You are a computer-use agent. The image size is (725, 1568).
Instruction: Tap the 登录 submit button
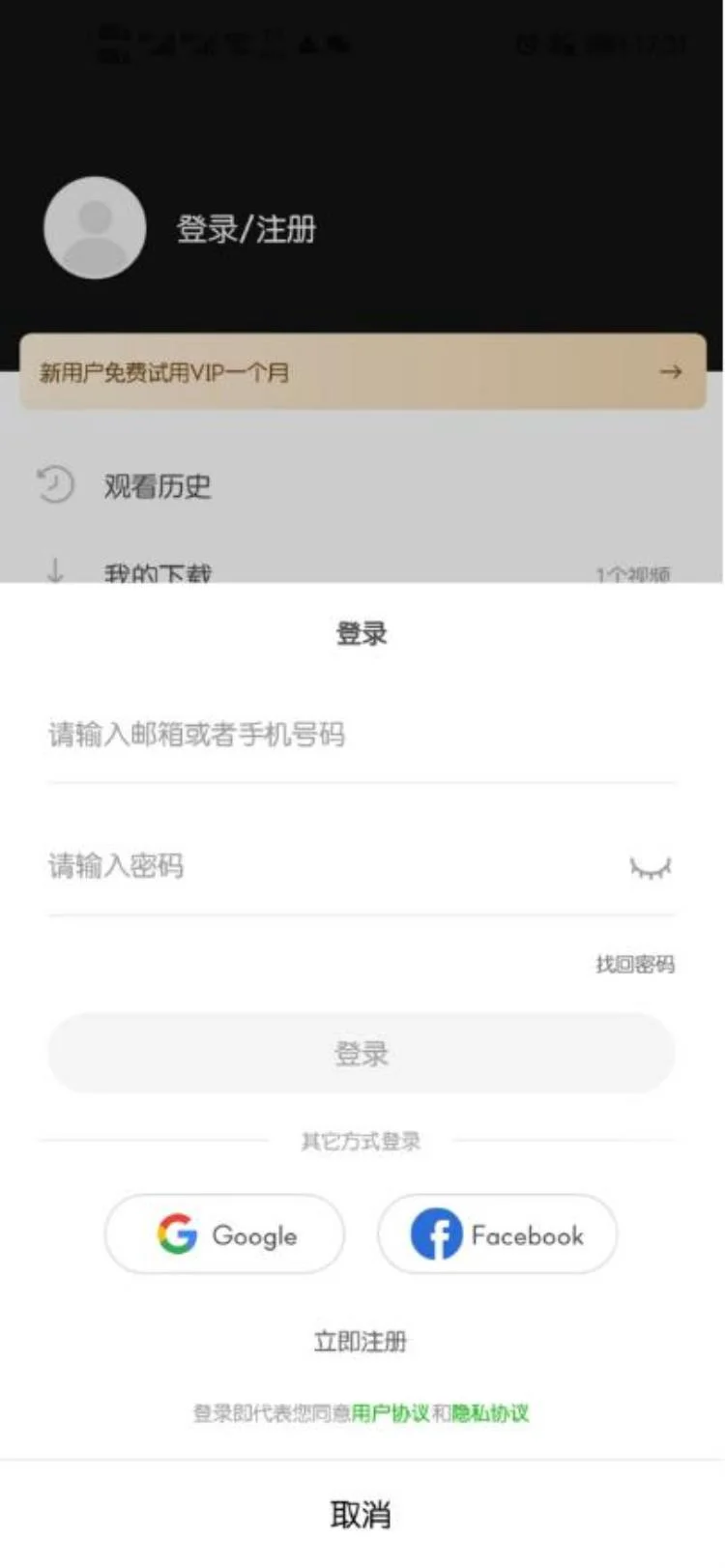(361, 1054)
